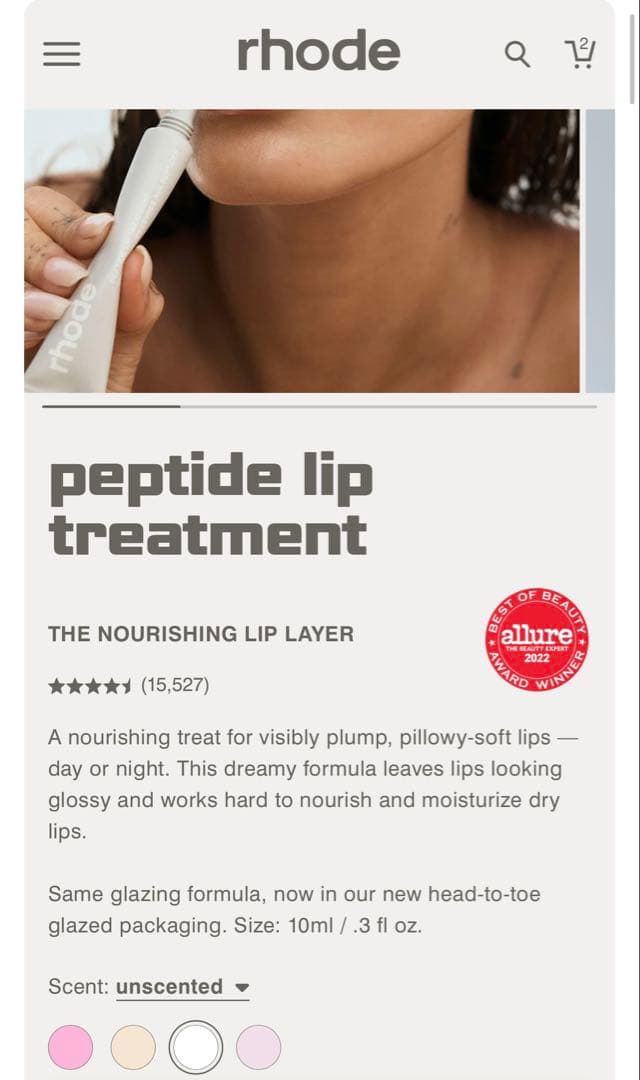Viewport: 640px width, 1080px height.
Task: Open the shopping cart
Action: point(580,53)
